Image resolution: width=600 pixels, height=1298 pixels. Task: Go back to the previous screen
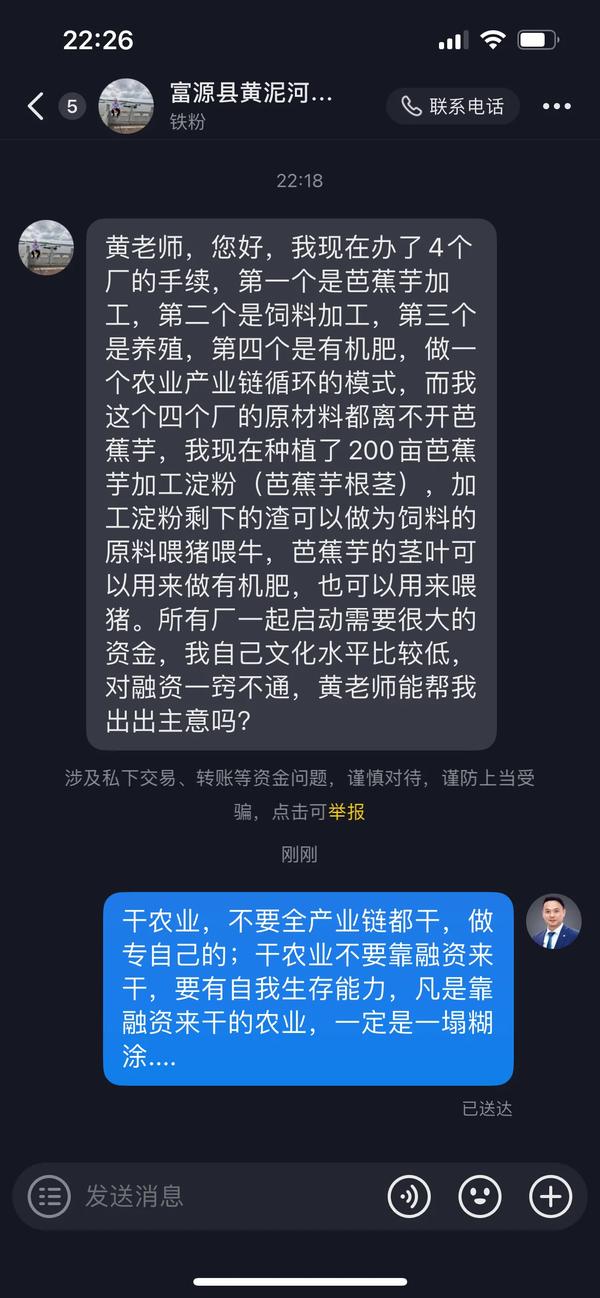[36, 106]
